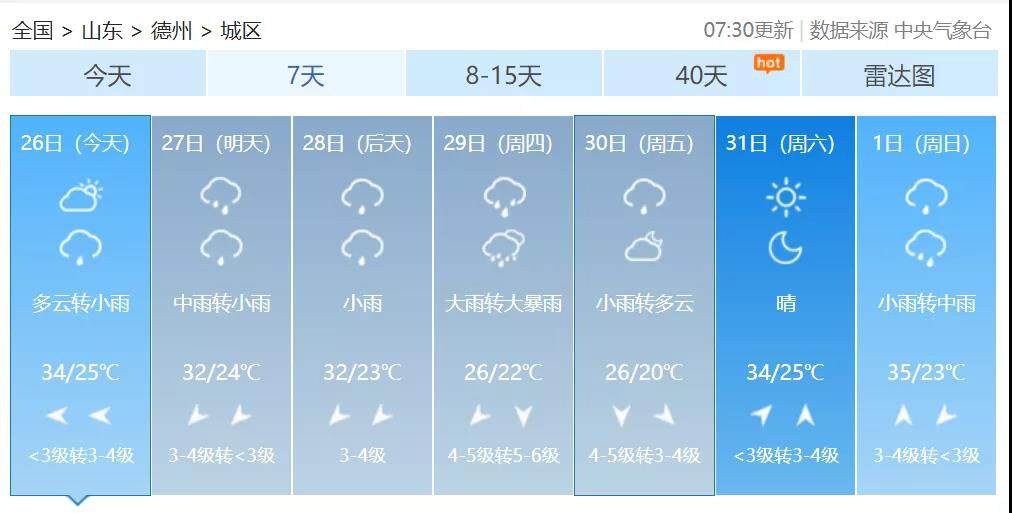Open the 雷达图 tab
Screen dimensions: 1012x513
point(899,75)
